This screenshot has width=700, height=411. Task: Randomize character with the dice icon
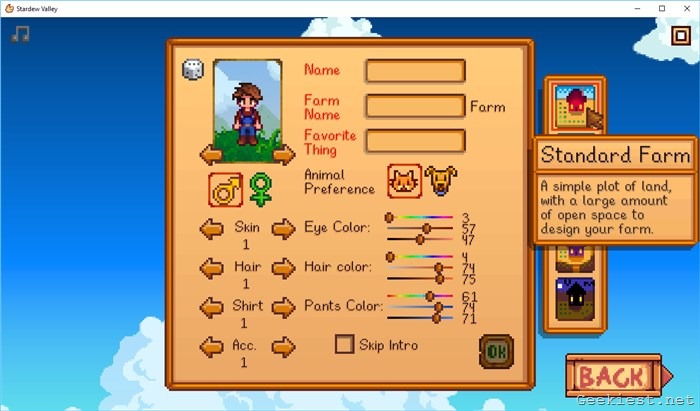(x=193, y=70)
